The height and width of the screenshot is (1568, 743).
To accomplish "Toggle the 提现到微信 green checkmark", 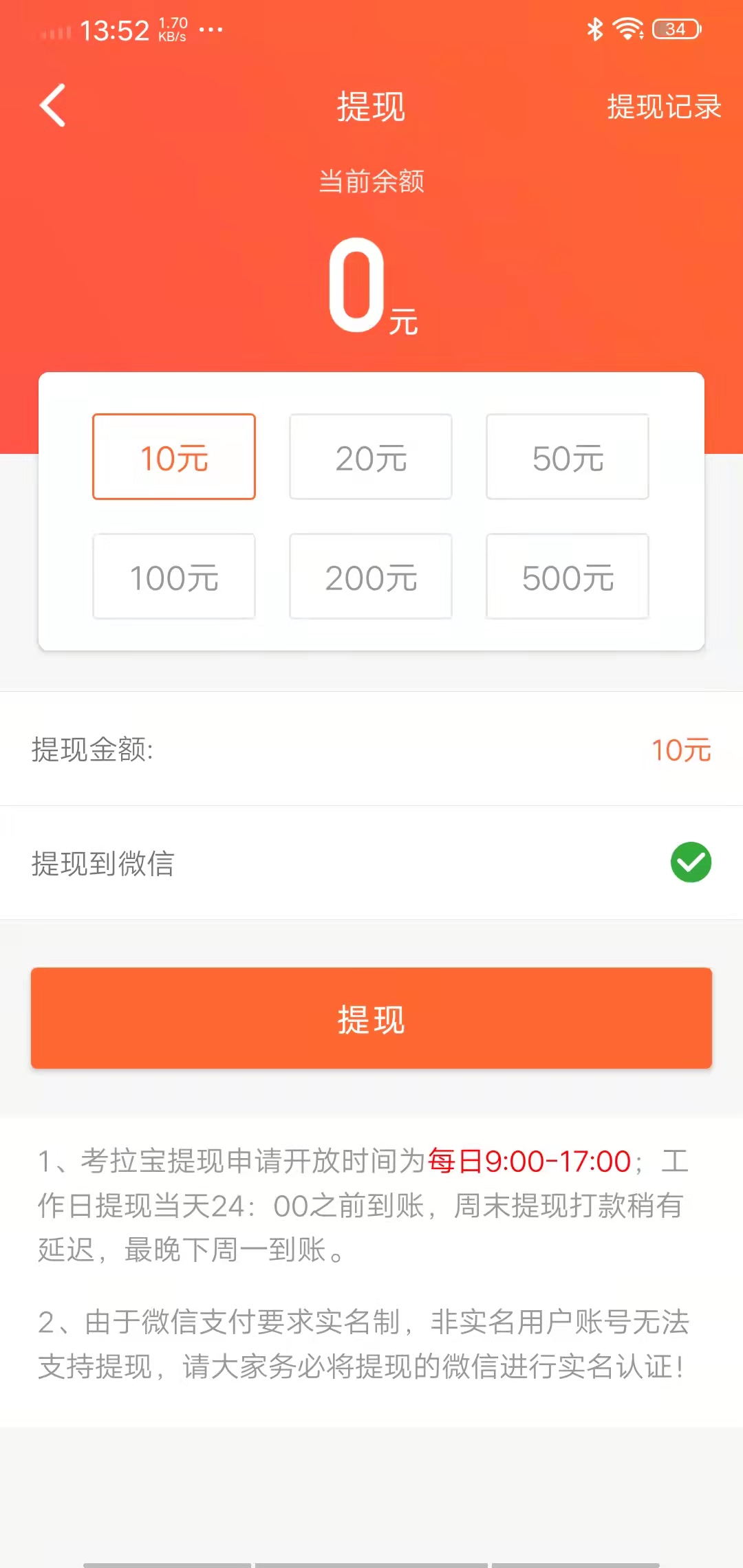I will point(691,862).
